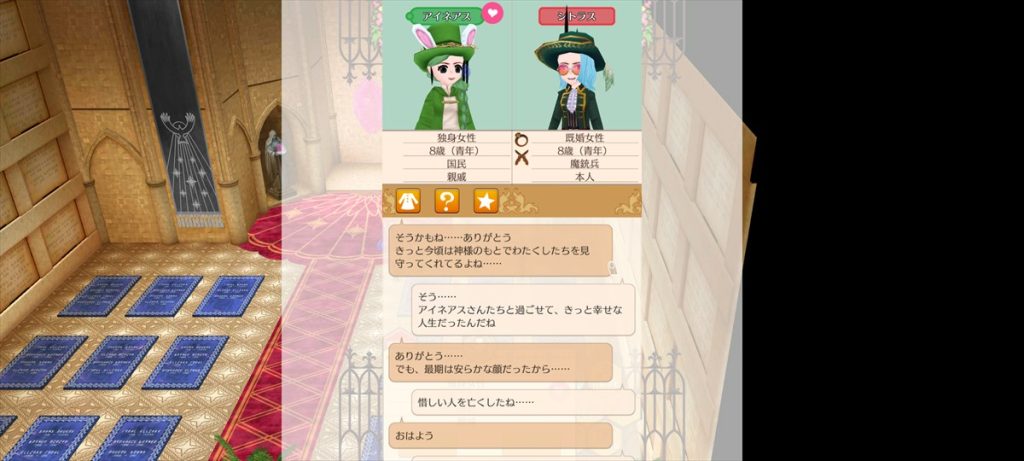This screenshot has width=1024, height=461.
Task: Tap the pink heart beside アイネアス
Action: (492, 13)
